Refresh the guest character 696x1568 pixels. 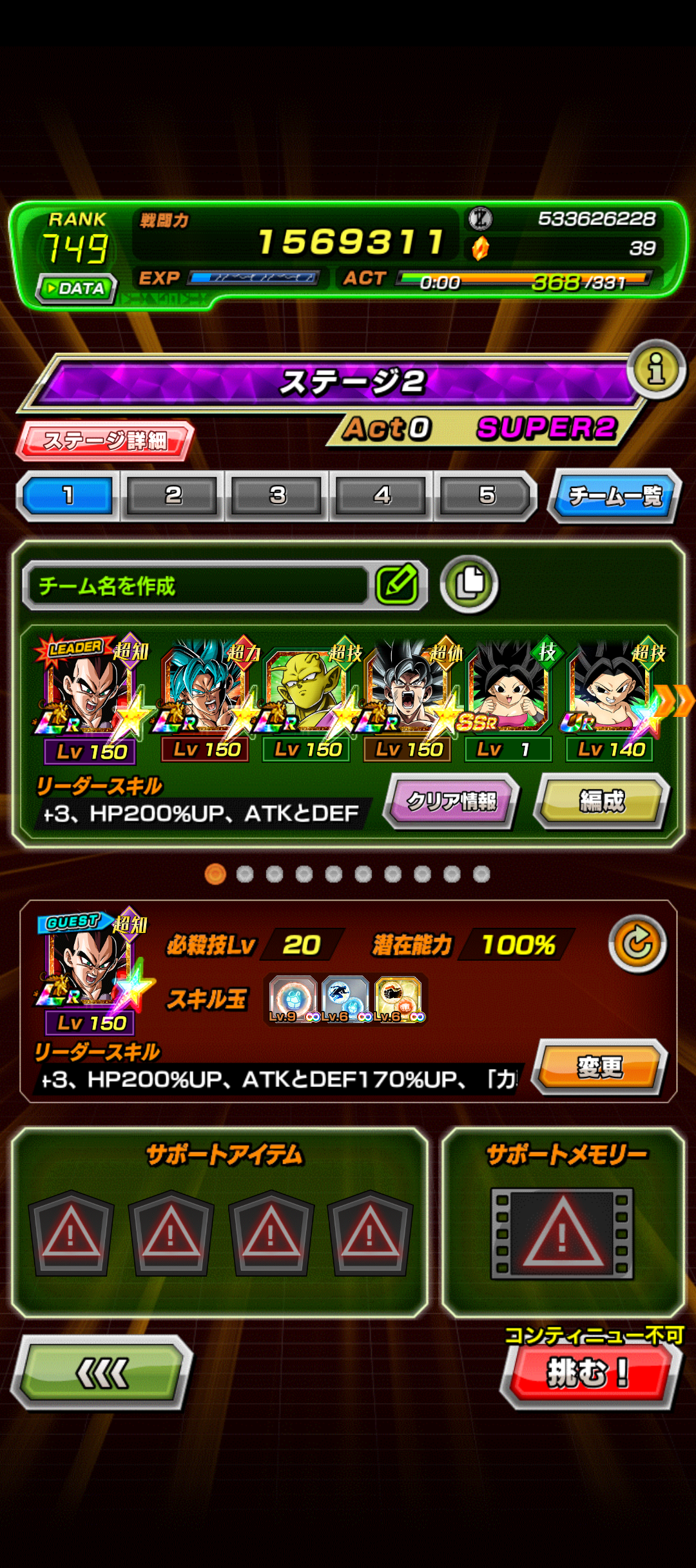[637, 944]
